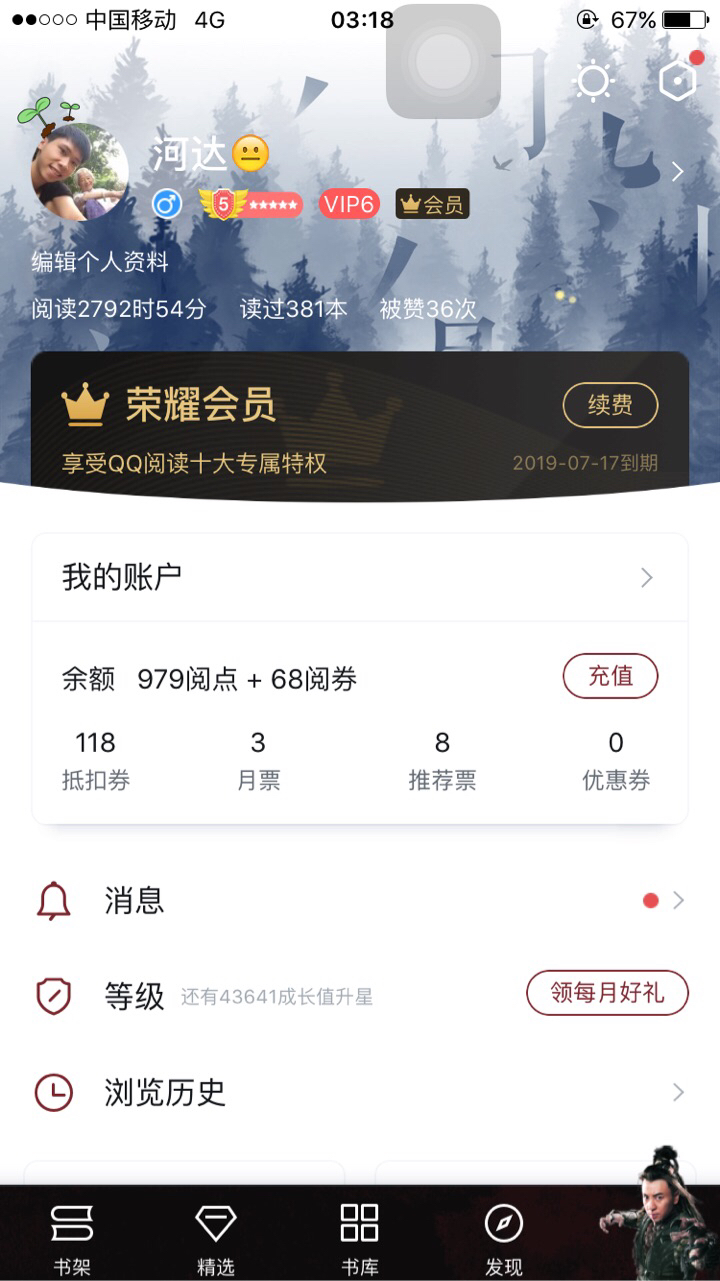Open the 我的账户 row
720x1281 pixels.
pyautogui.click(x=360, y=577)
